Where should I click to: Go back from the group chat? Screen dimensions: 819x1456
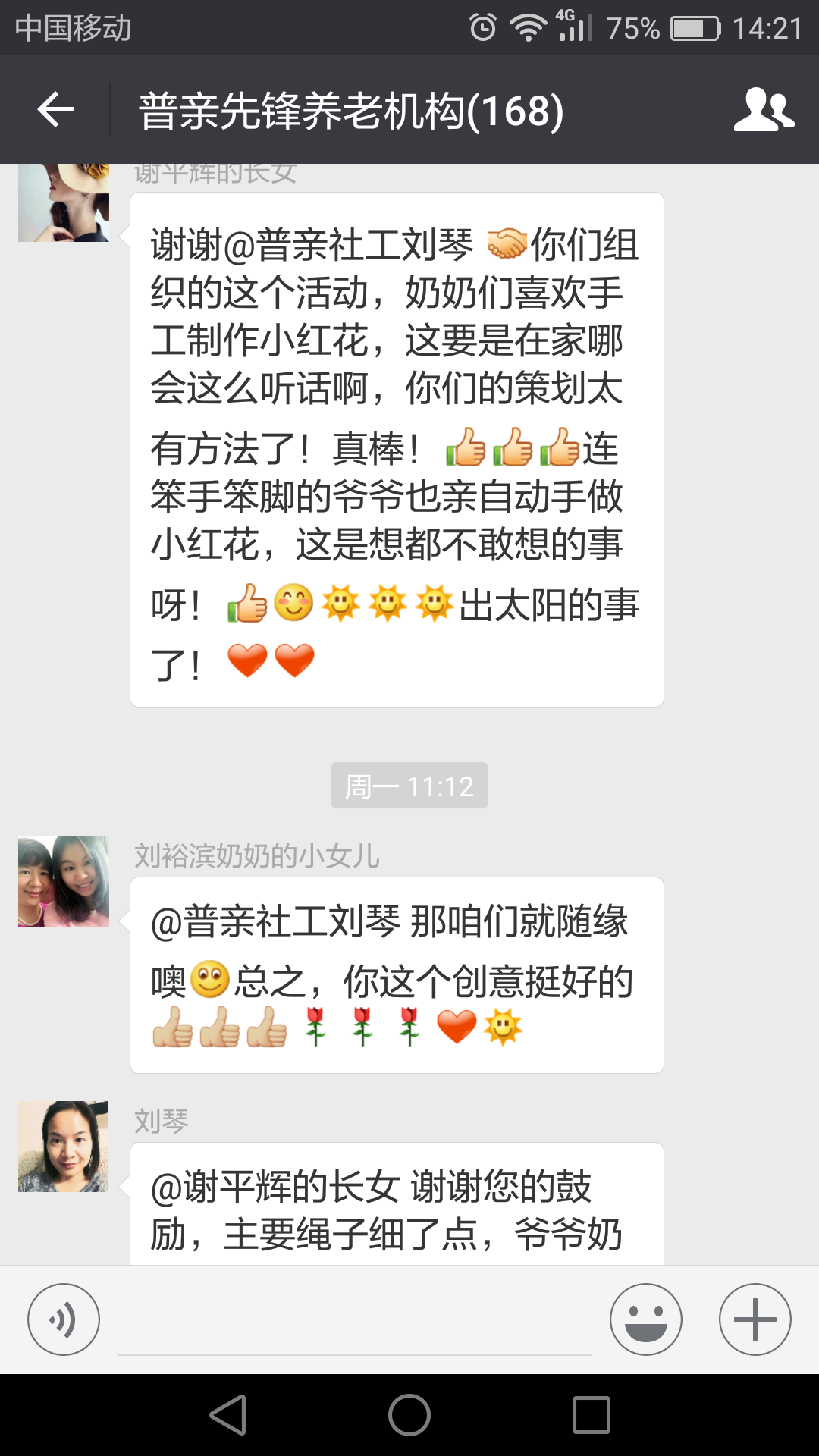(55, 110)
